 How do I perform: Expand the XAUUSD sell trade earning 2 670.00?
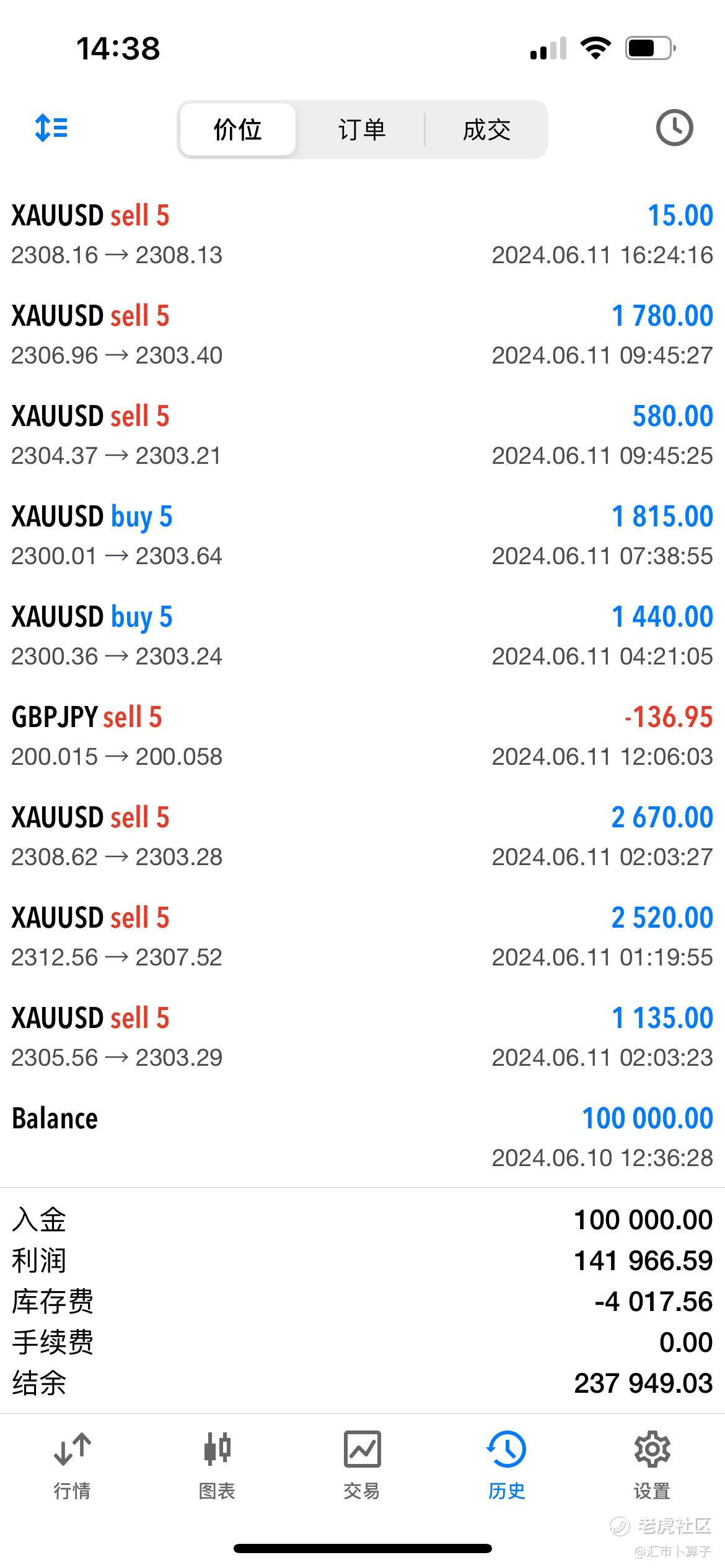[362, 836]
